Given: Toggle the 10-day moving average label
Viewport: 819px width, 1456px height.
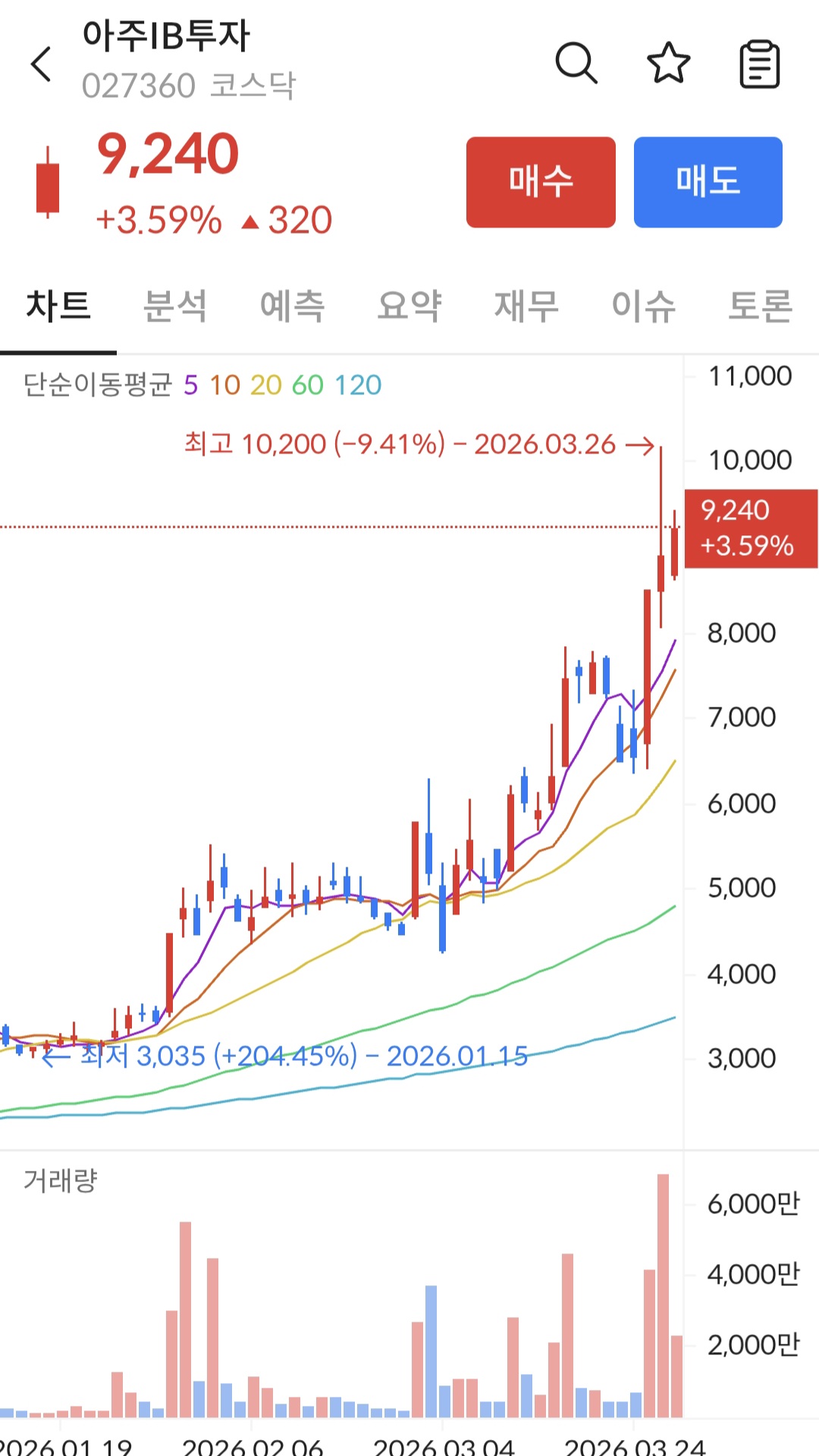Looking at the screenshot, I should pyautogui.click(x=225, y=385).
